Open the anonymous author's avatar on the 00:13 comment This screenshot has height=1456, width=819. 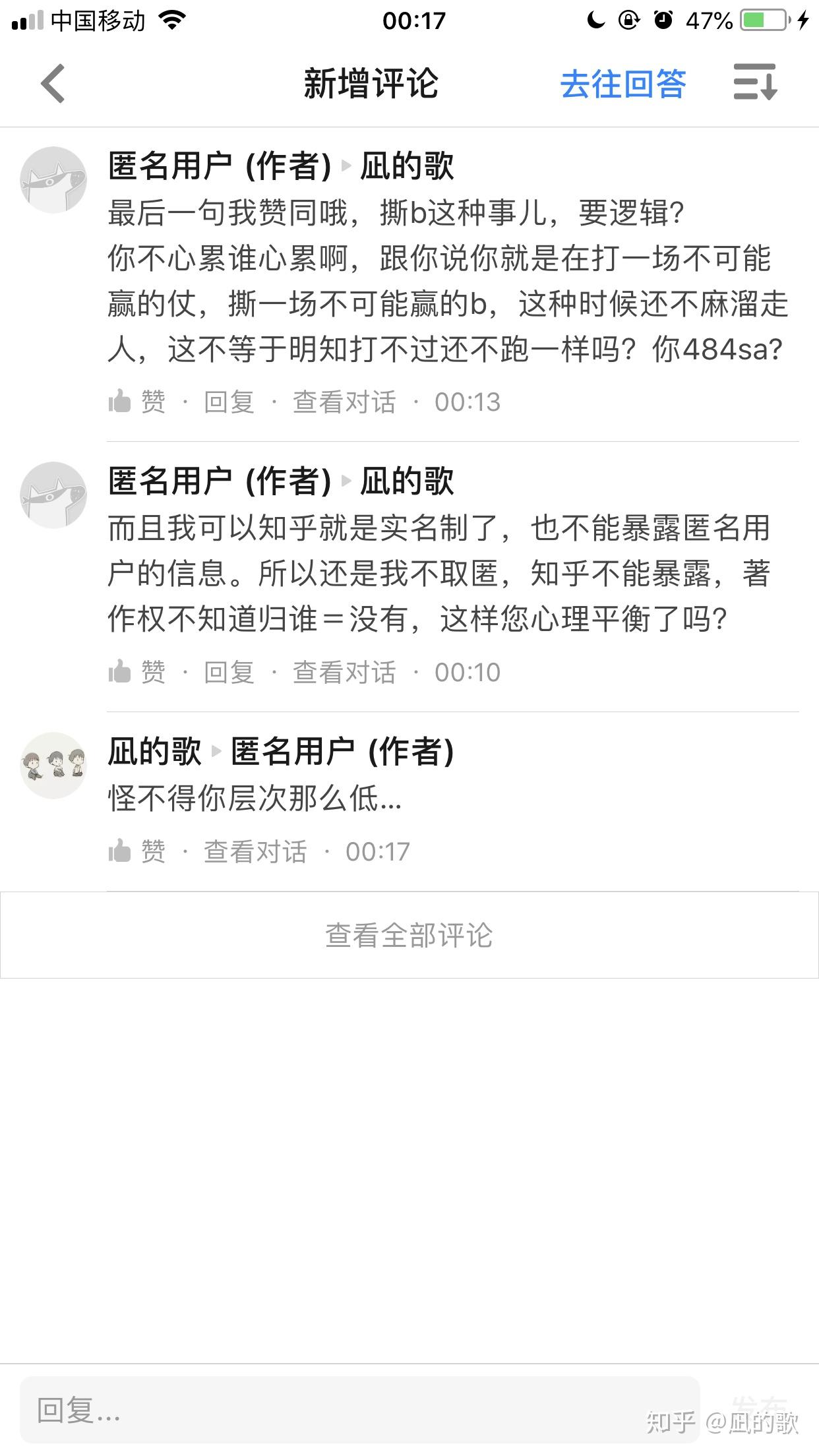point(53,179)
